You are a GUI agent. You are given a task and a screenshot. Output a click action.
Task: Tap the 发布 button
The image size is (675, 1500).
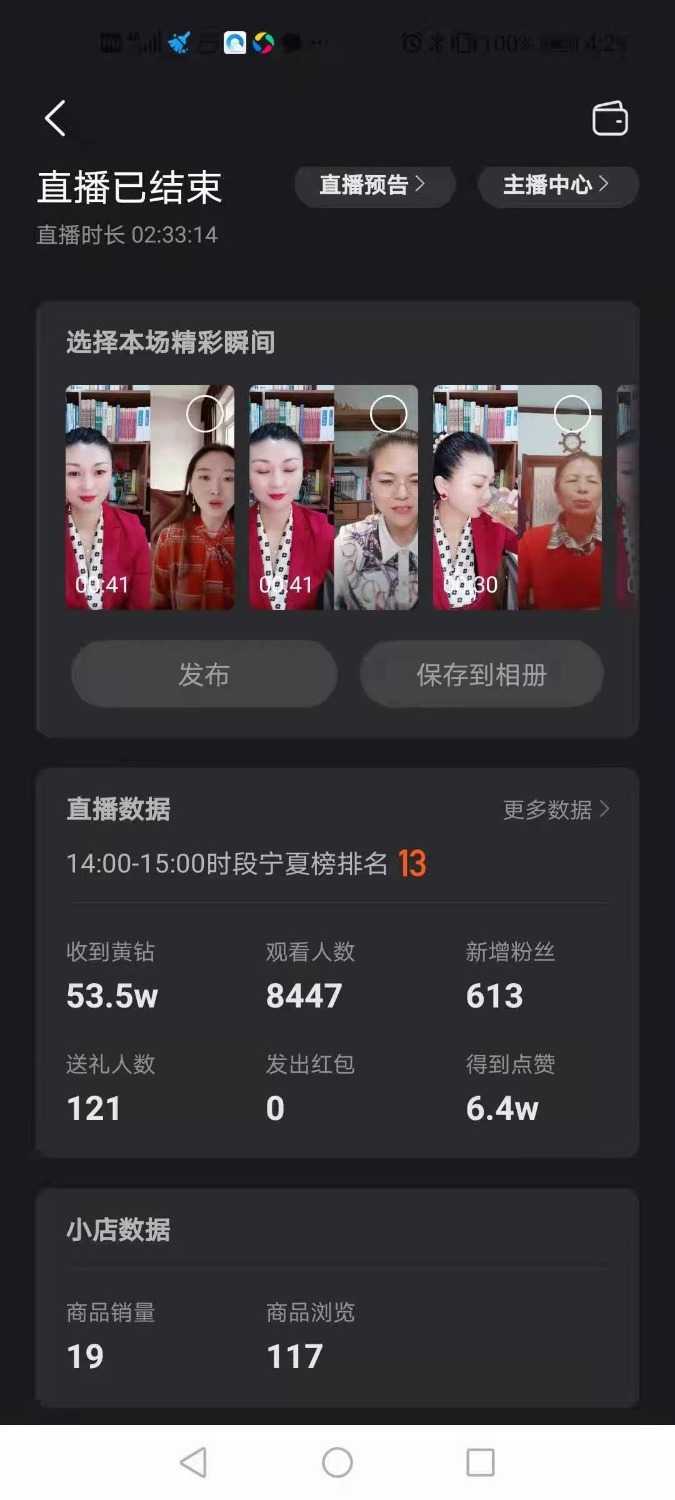point(204,675)
